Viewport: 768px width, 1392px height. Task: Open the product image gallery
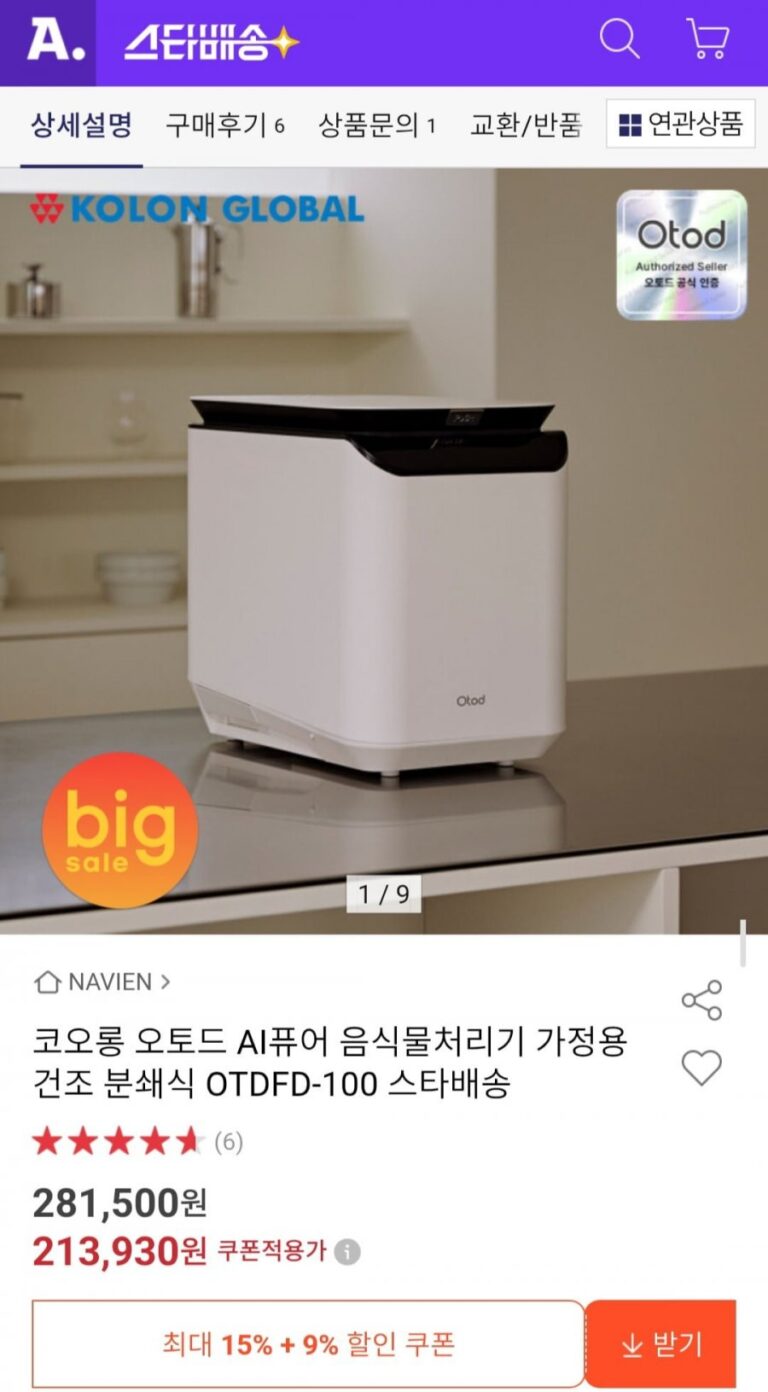tap(384, 550)
